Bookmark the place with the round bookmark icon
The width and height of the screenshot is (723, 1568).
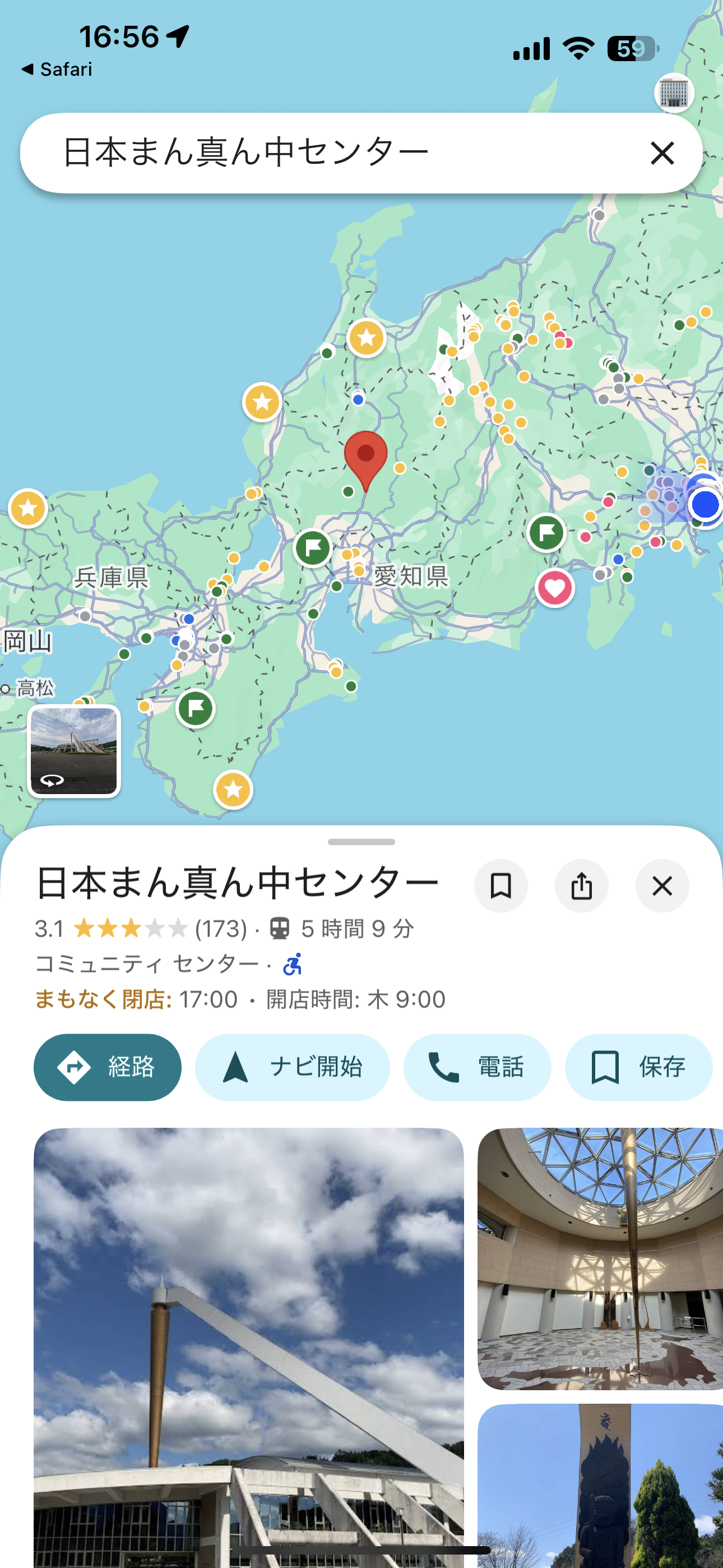pyautogui.click(x=501, y=886)
